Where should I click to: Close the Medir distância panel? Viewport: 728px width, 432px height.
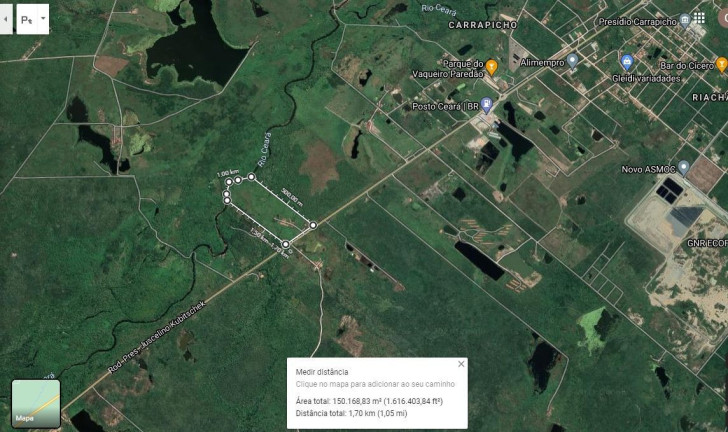(x=461, y=364)
